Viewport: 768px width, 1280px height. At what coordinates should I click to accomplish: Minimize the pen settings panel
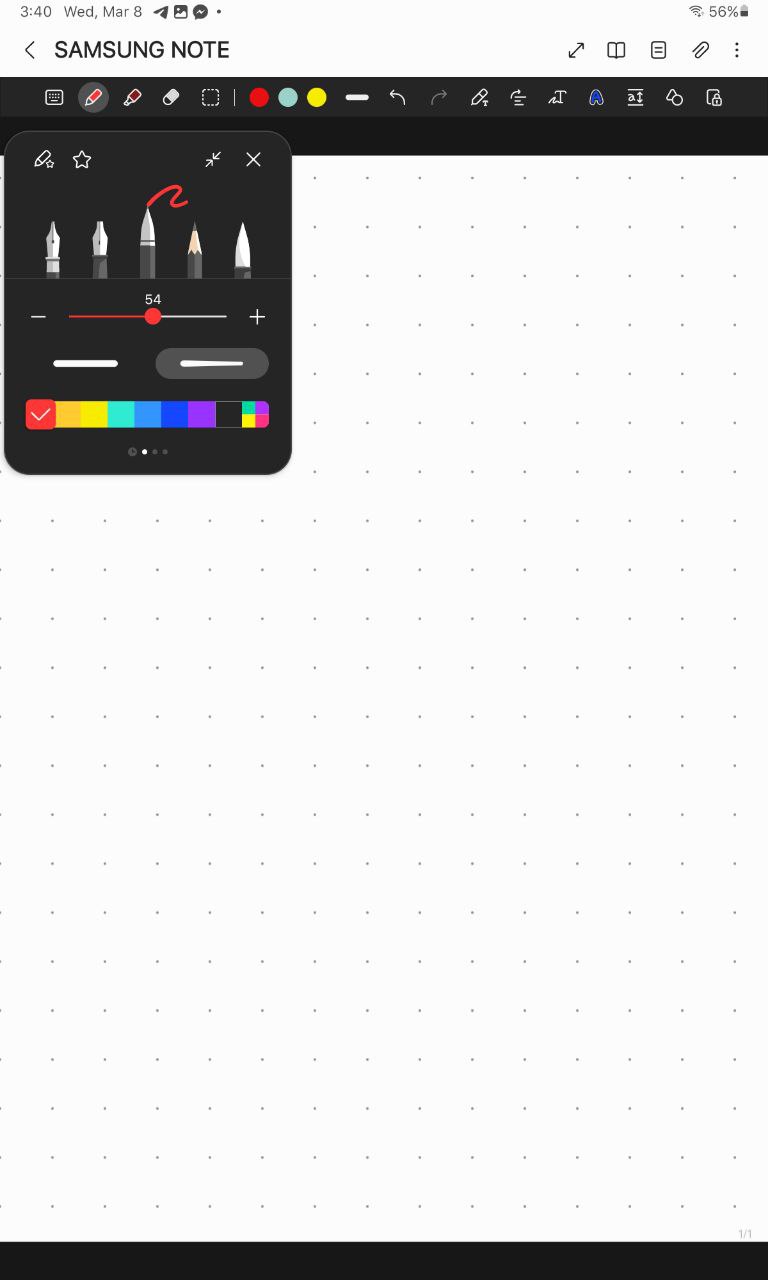tap(213, 159)
